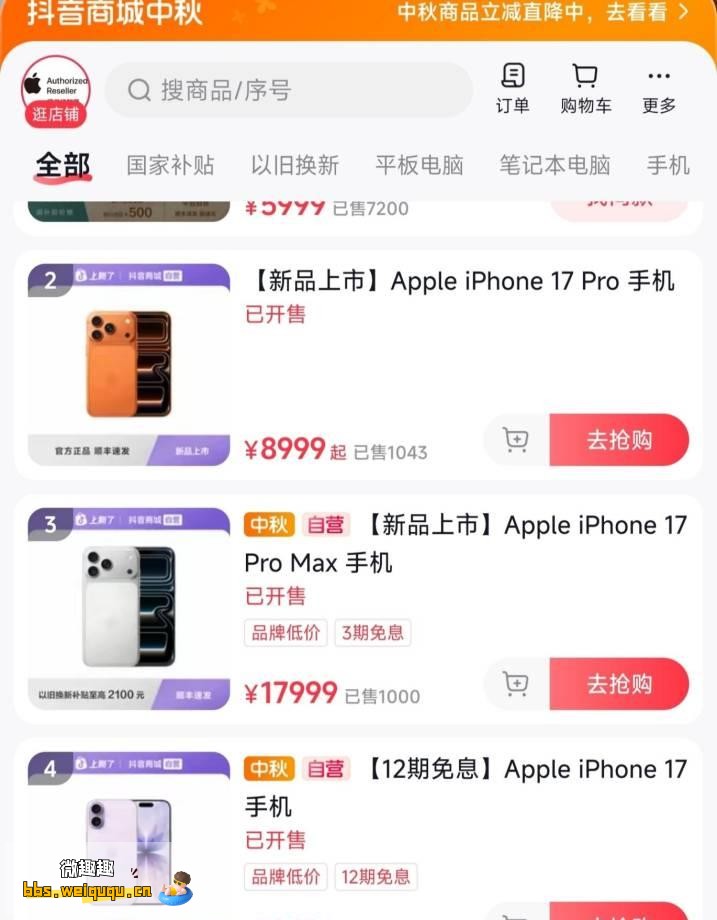Open the iPhone 17 Pro Max product card

click(465, 543)
